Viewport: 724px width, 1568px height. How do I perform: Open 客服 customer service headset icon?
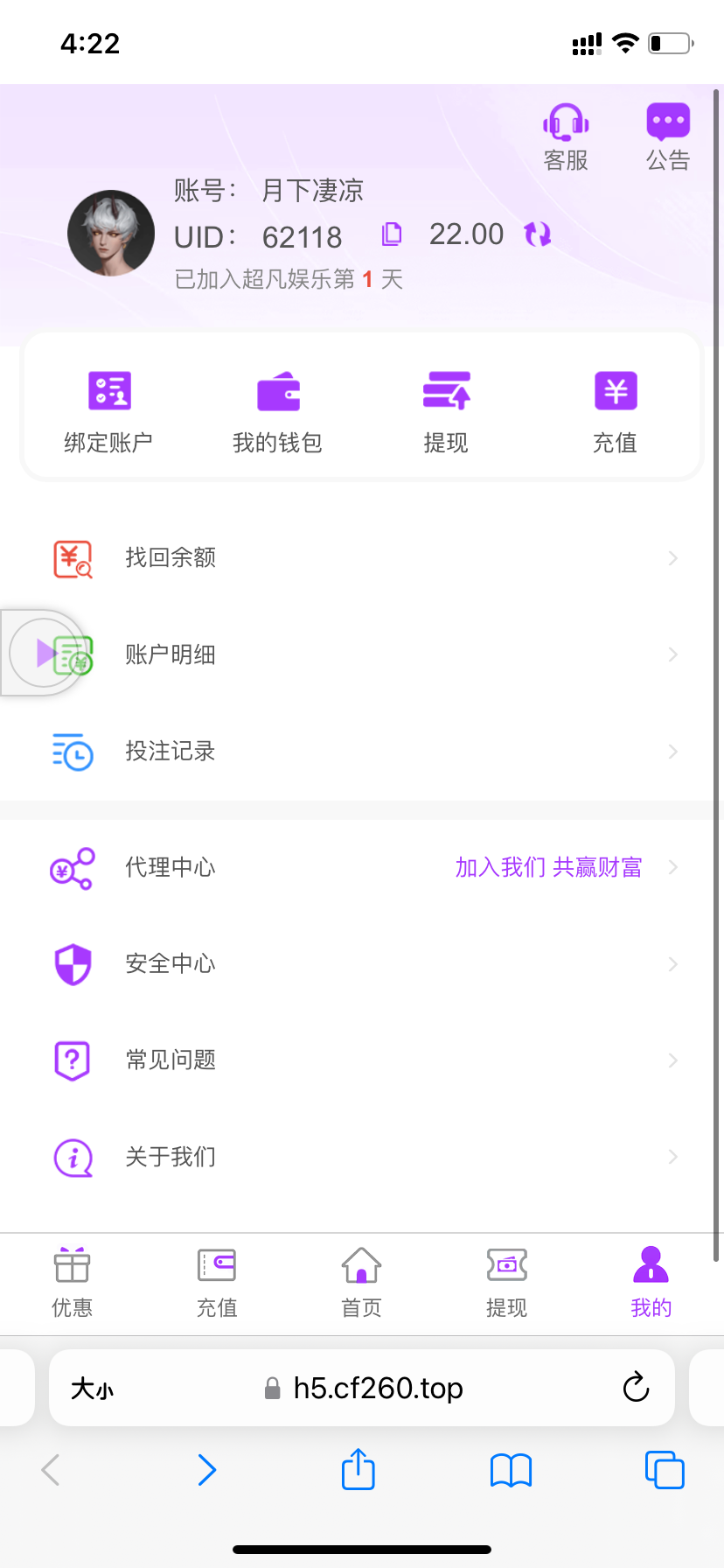tap(566, 122)
